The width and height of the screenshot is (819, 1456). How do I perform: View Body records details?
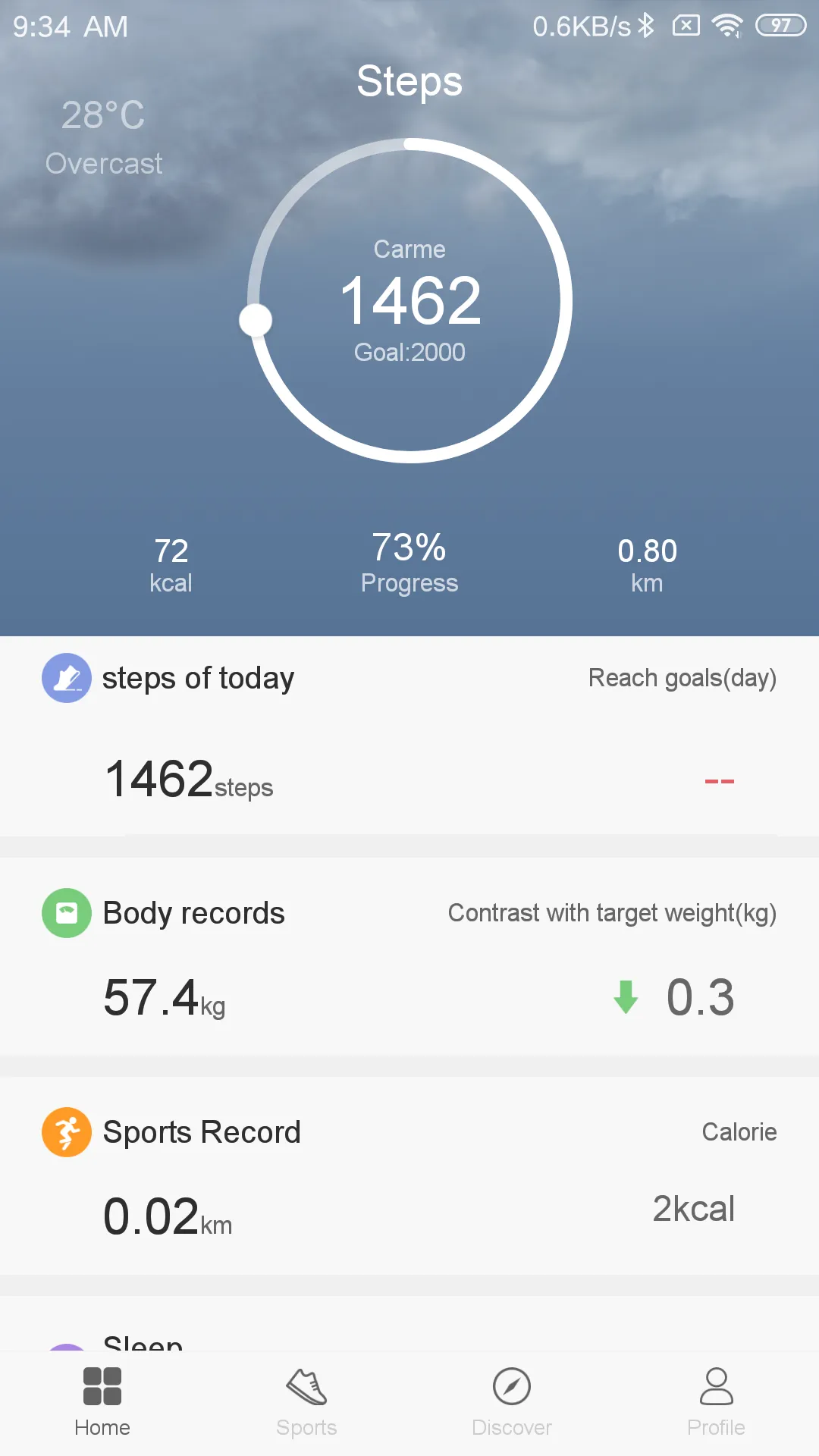click(x=409, y=955)
